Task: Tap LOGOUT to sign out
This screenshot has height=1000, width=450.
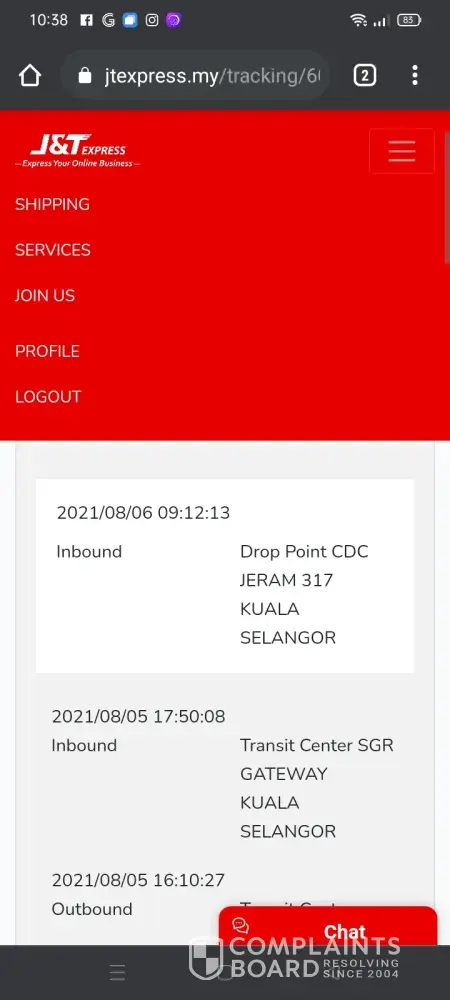Action: coord(48,397)
